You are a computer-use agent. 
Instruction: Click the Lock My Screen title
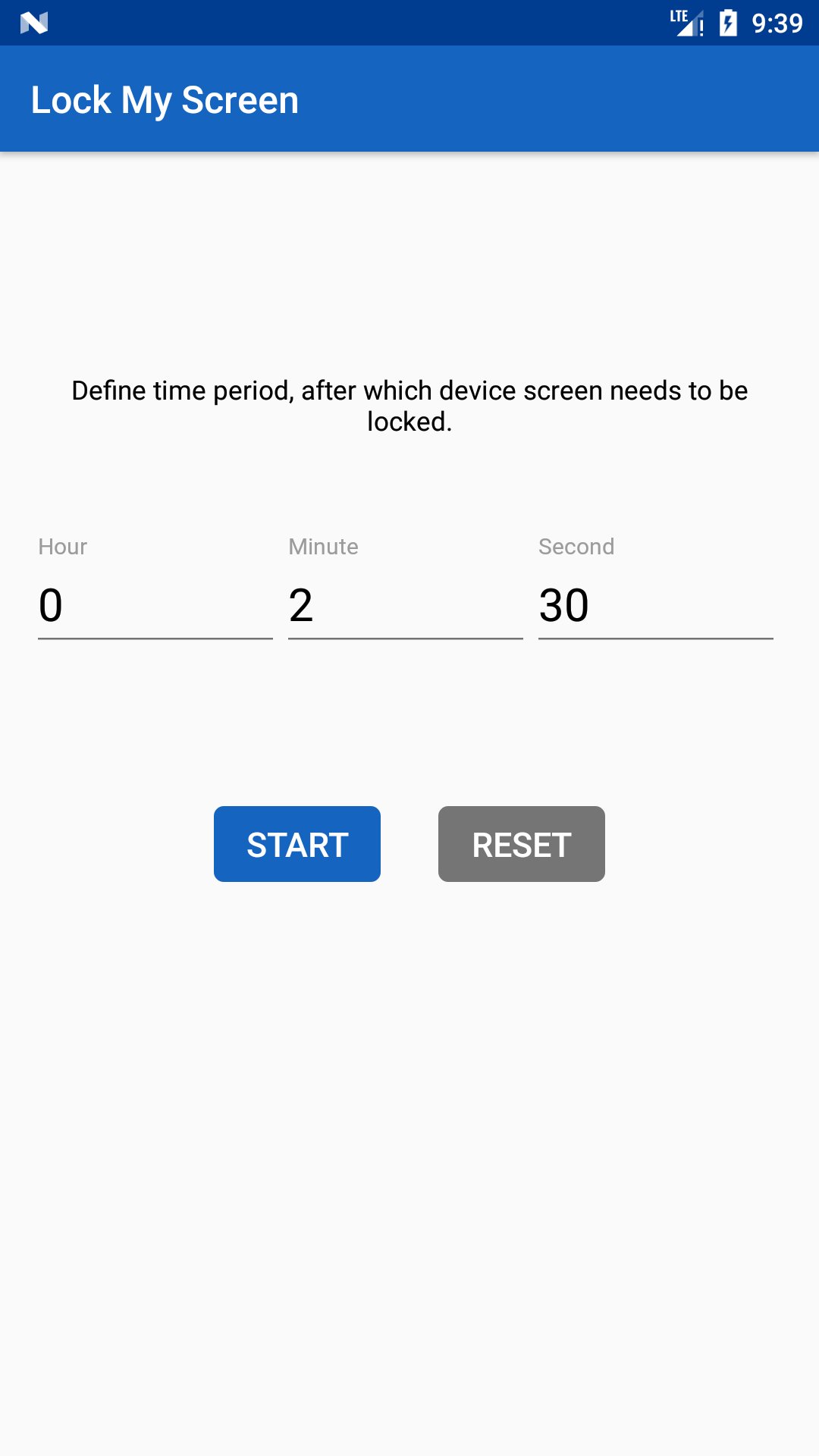point(165,99)
